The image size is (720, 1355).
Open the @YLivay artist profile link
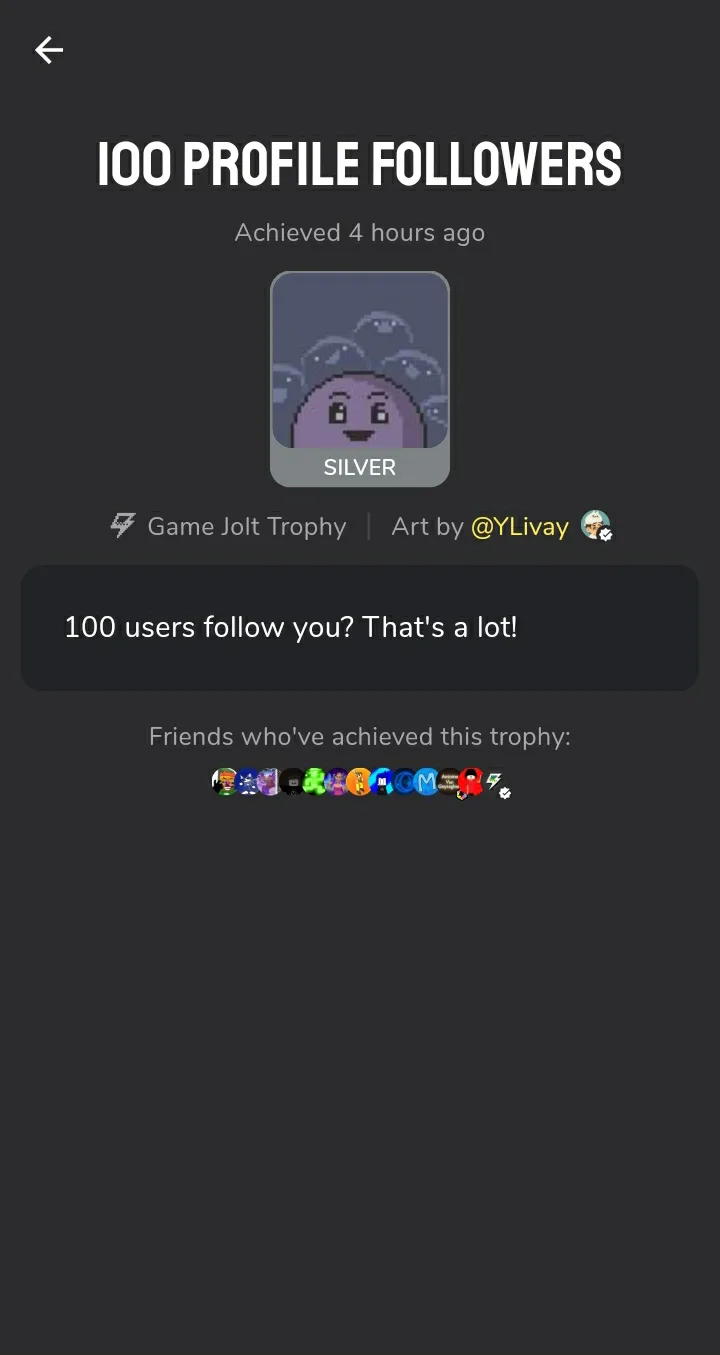coord(519,527)
